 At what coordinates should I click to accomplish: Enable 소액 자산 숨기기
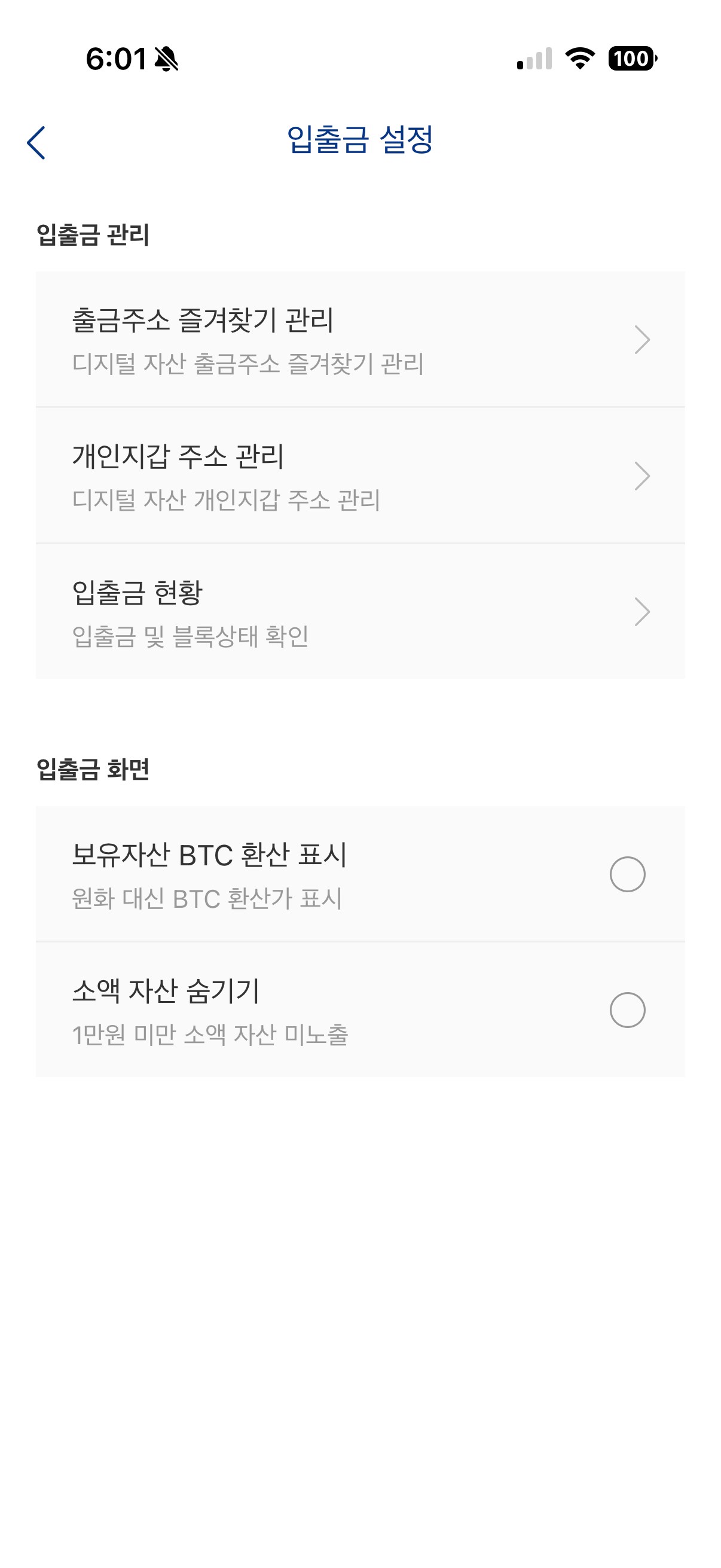627,1010
